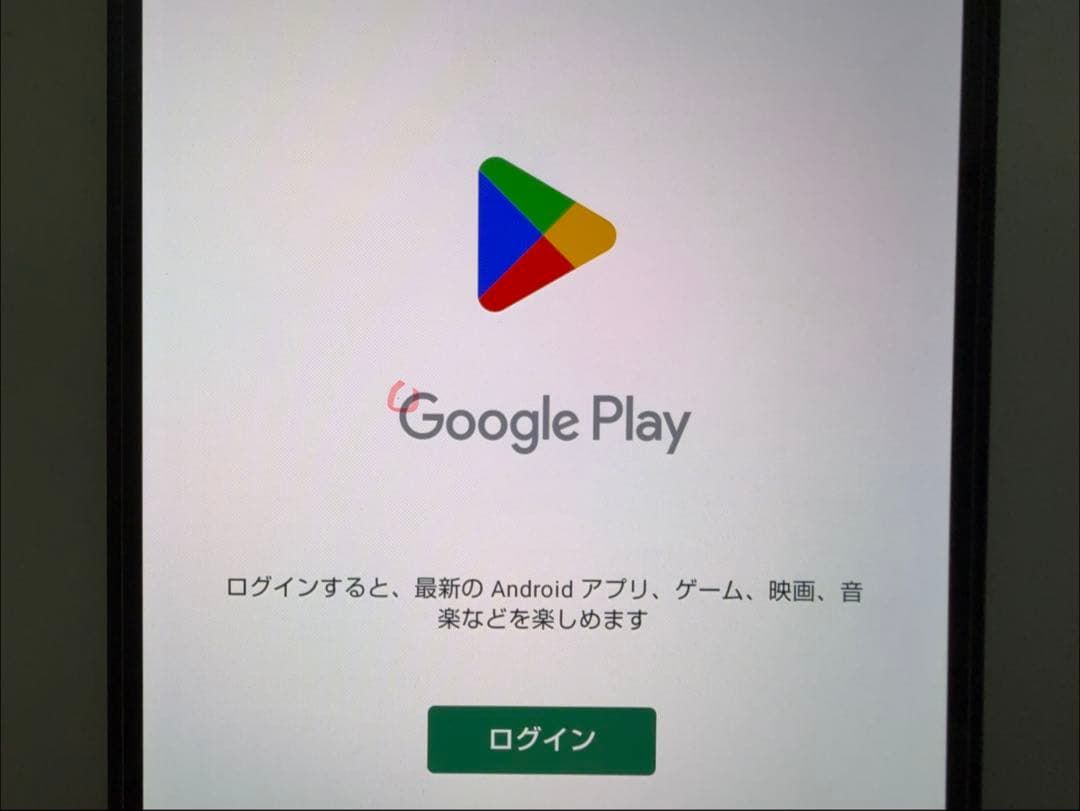Tap the green ログイン button
Viewport: 1080px width, 811px height.
point(541,740)
